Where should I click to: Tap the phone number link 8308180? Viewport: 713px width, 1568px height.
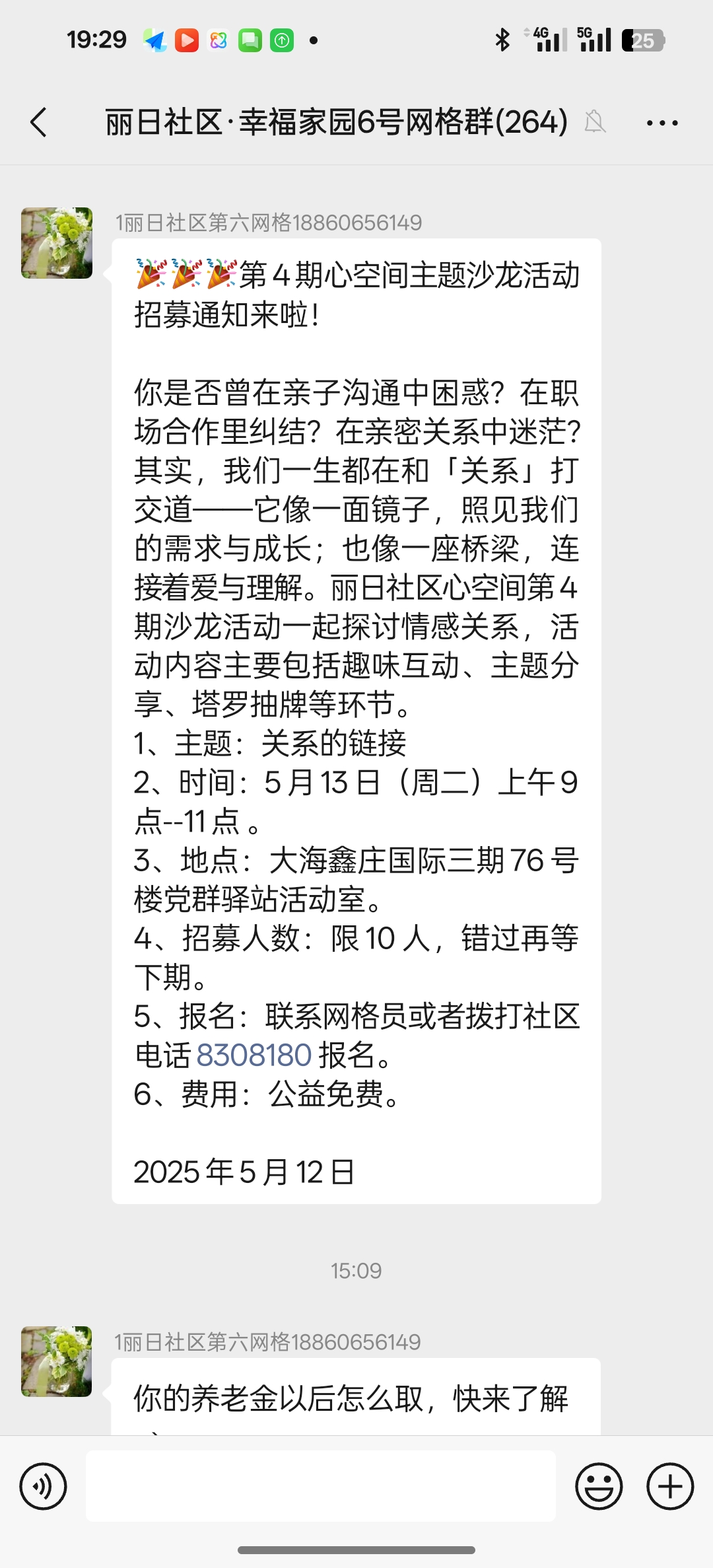point(254,1055)
